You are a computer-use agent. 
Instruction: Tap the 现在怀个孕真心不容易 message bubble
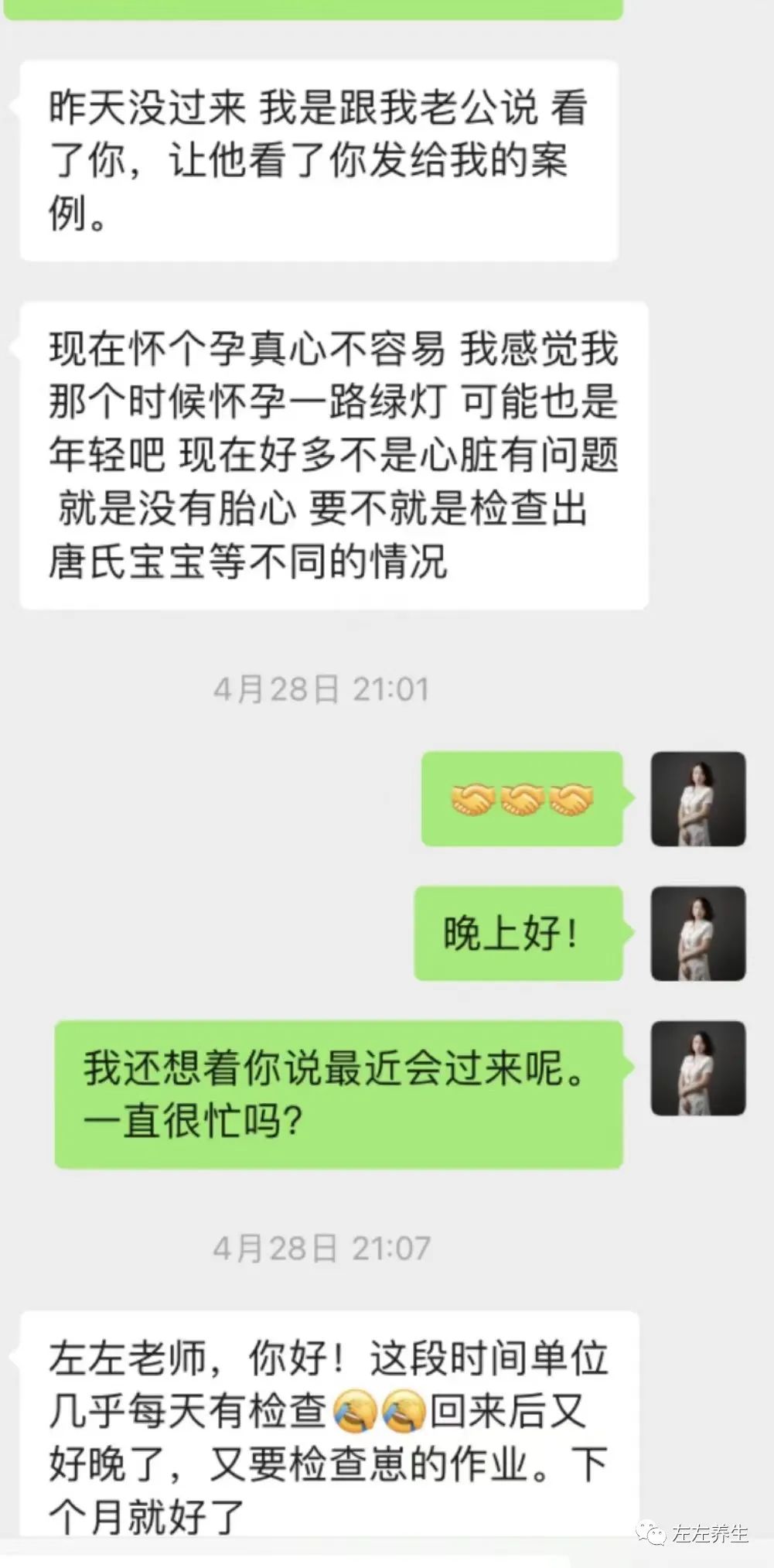[332, 456]
